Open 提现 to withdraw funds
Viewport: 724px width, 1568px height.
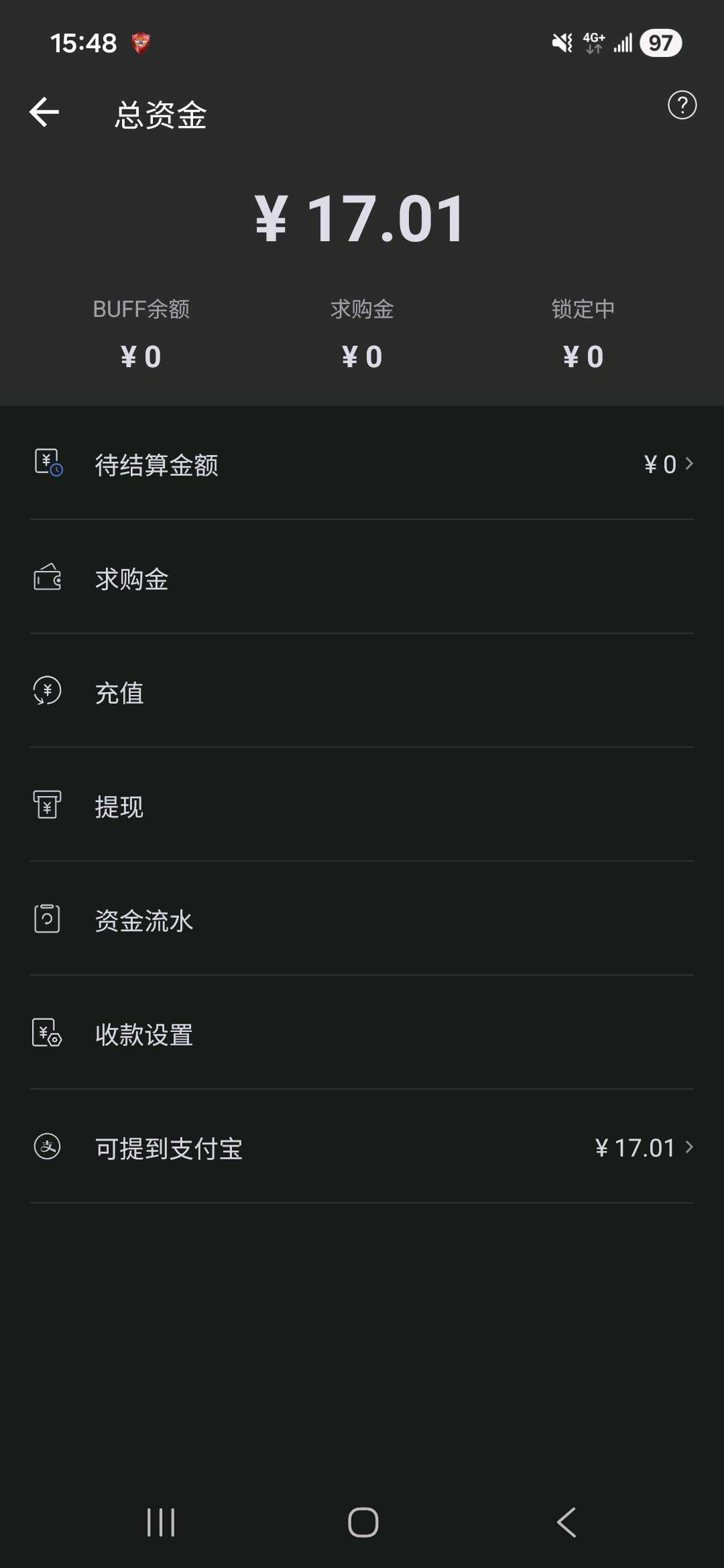coord(362,807)
